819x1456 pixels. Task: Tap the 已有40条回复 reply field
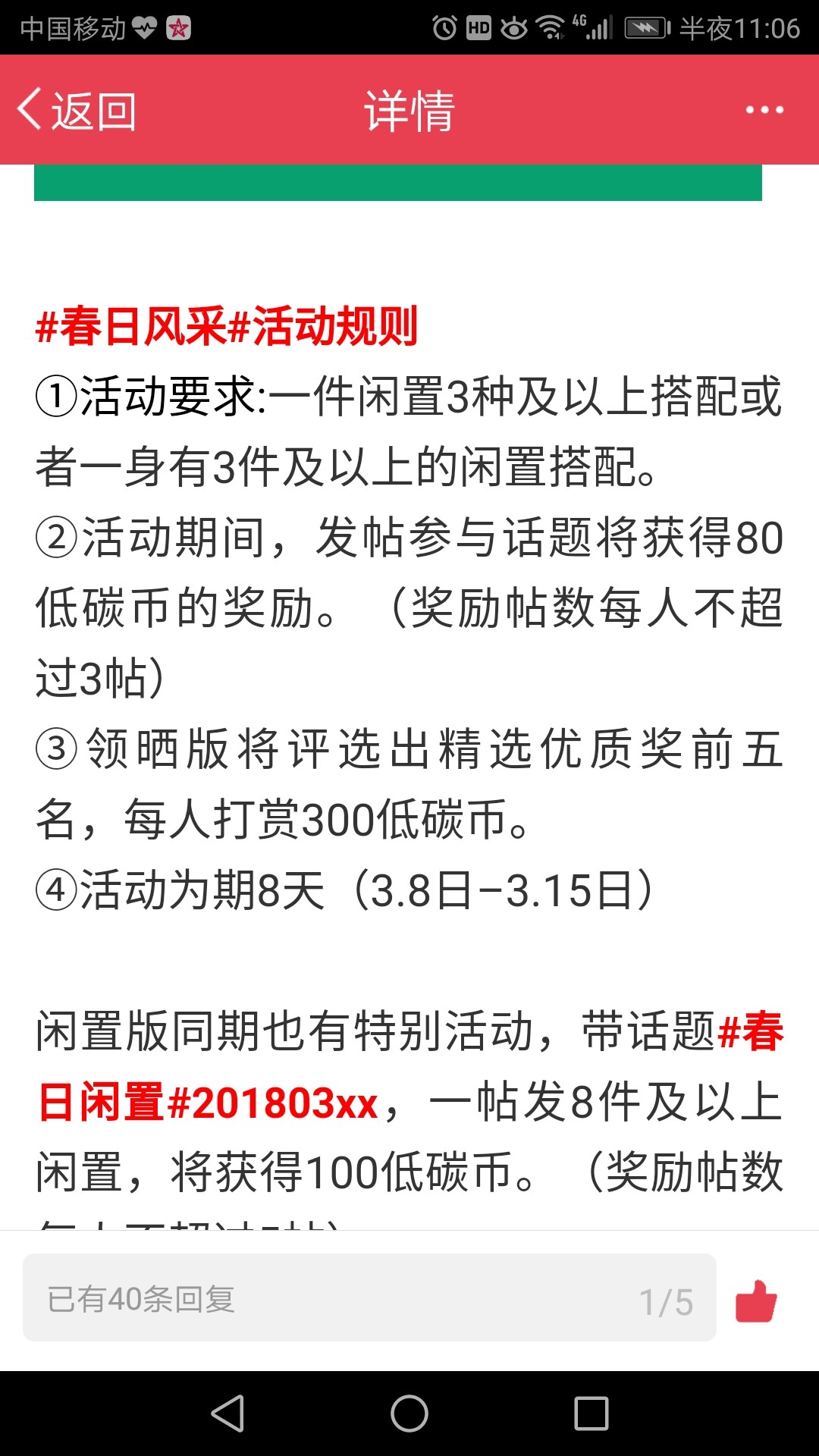pyautogui.click(x=369, y=1300)
